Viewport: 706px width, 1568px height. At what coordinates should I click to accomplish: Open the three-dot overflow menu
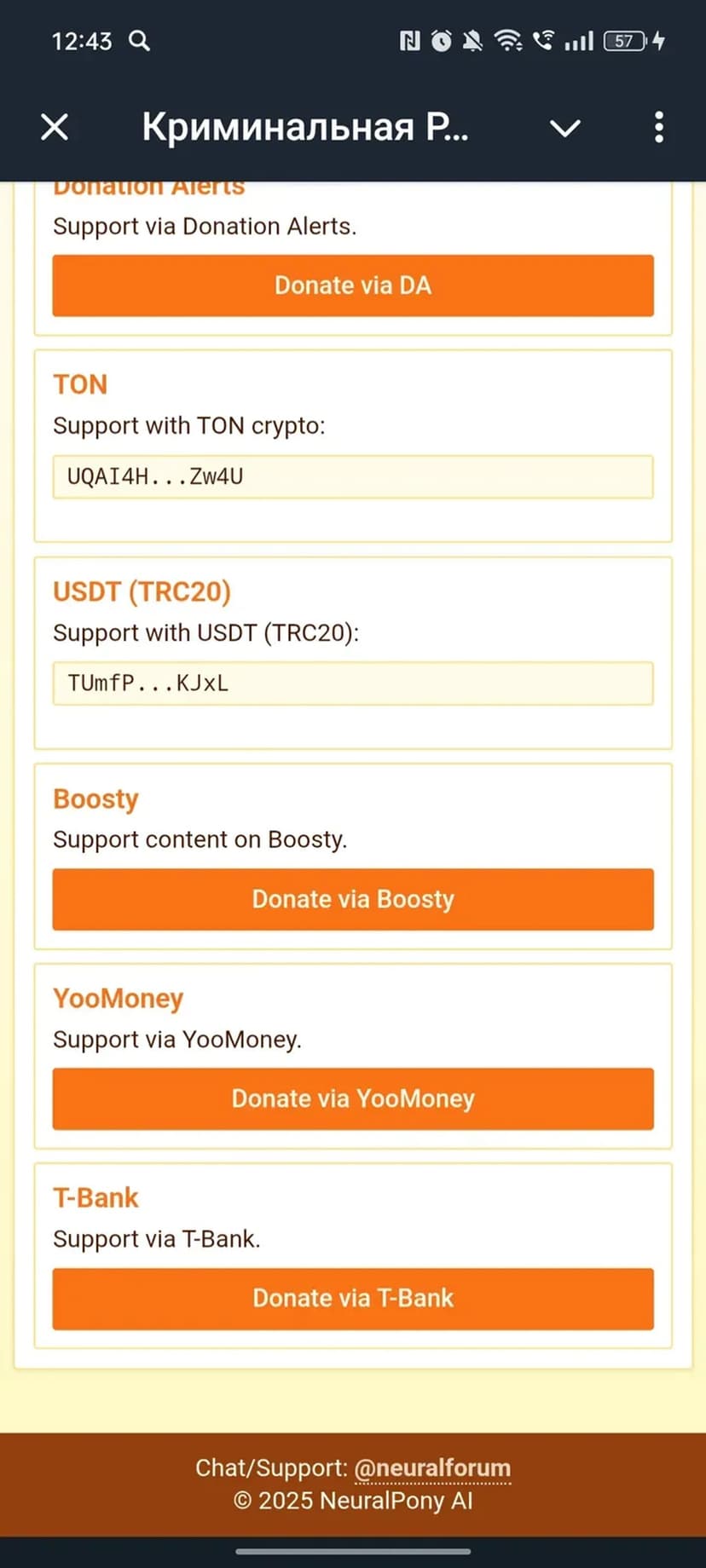point(658,128)
